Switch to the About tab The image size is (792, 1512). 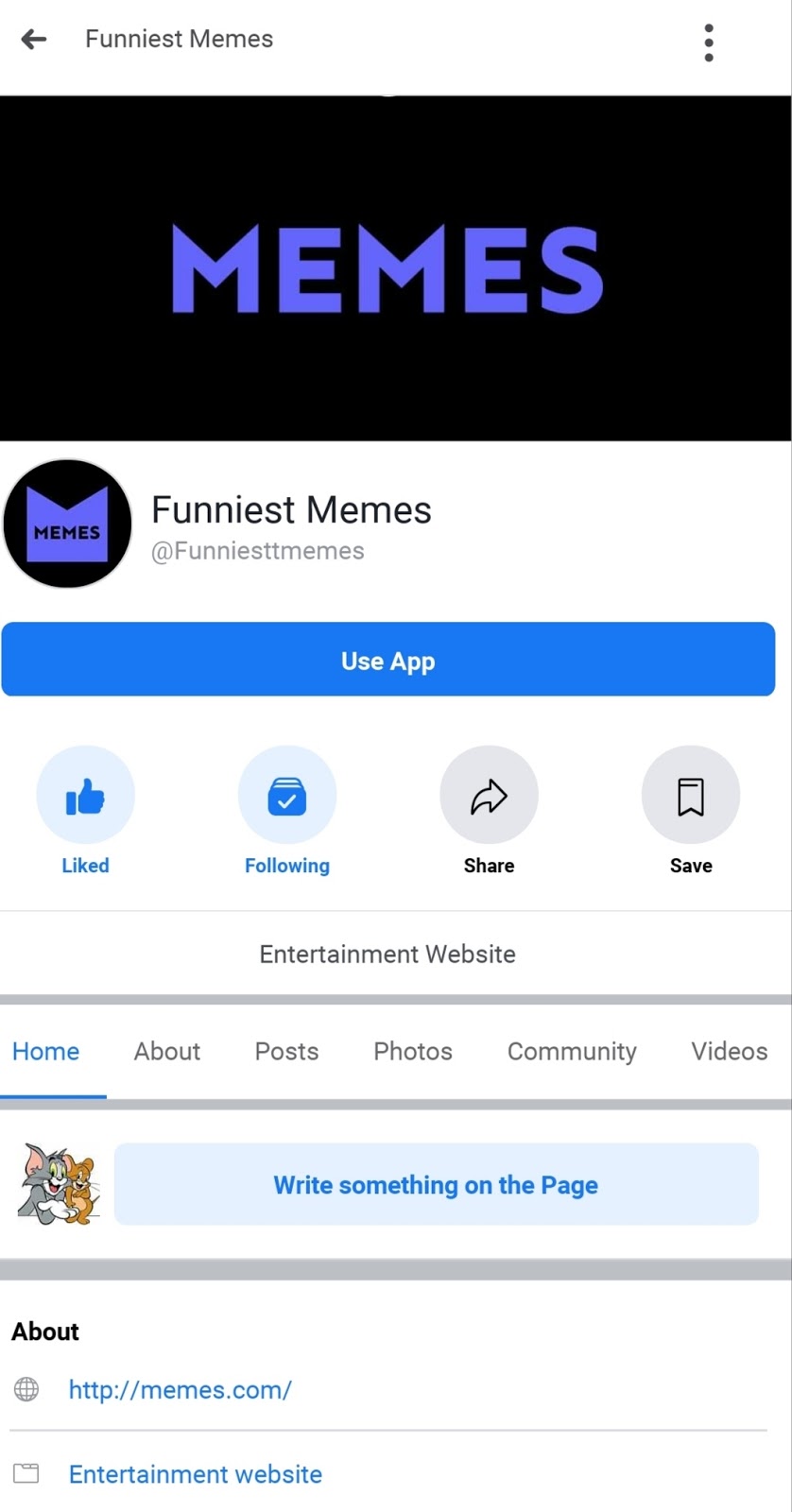point(167,1051)
